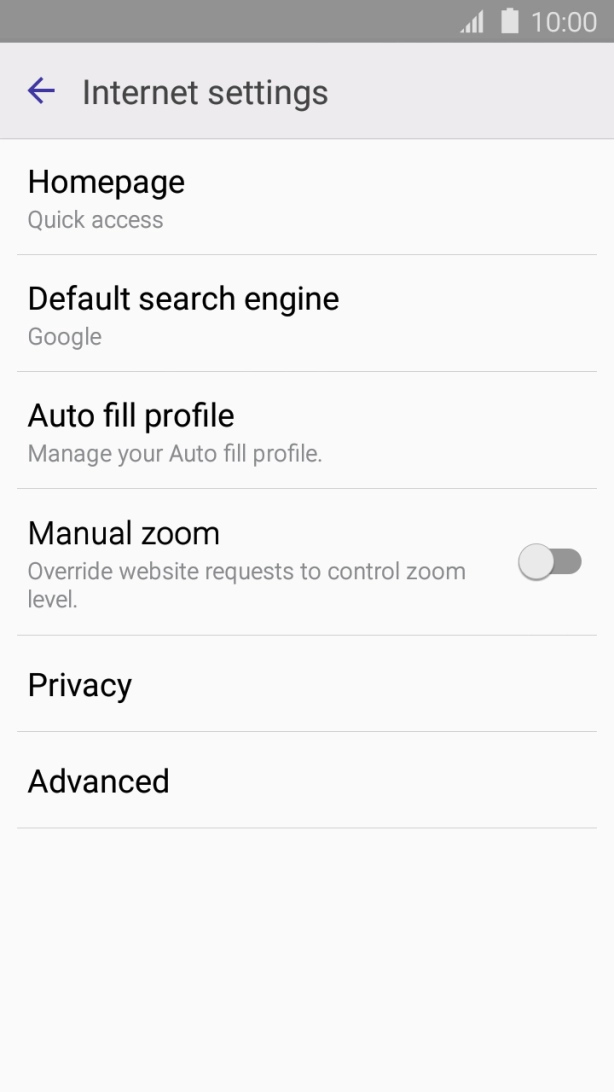
Task: Enable the Manual zoom switch
Action: (x=549, y=562)
